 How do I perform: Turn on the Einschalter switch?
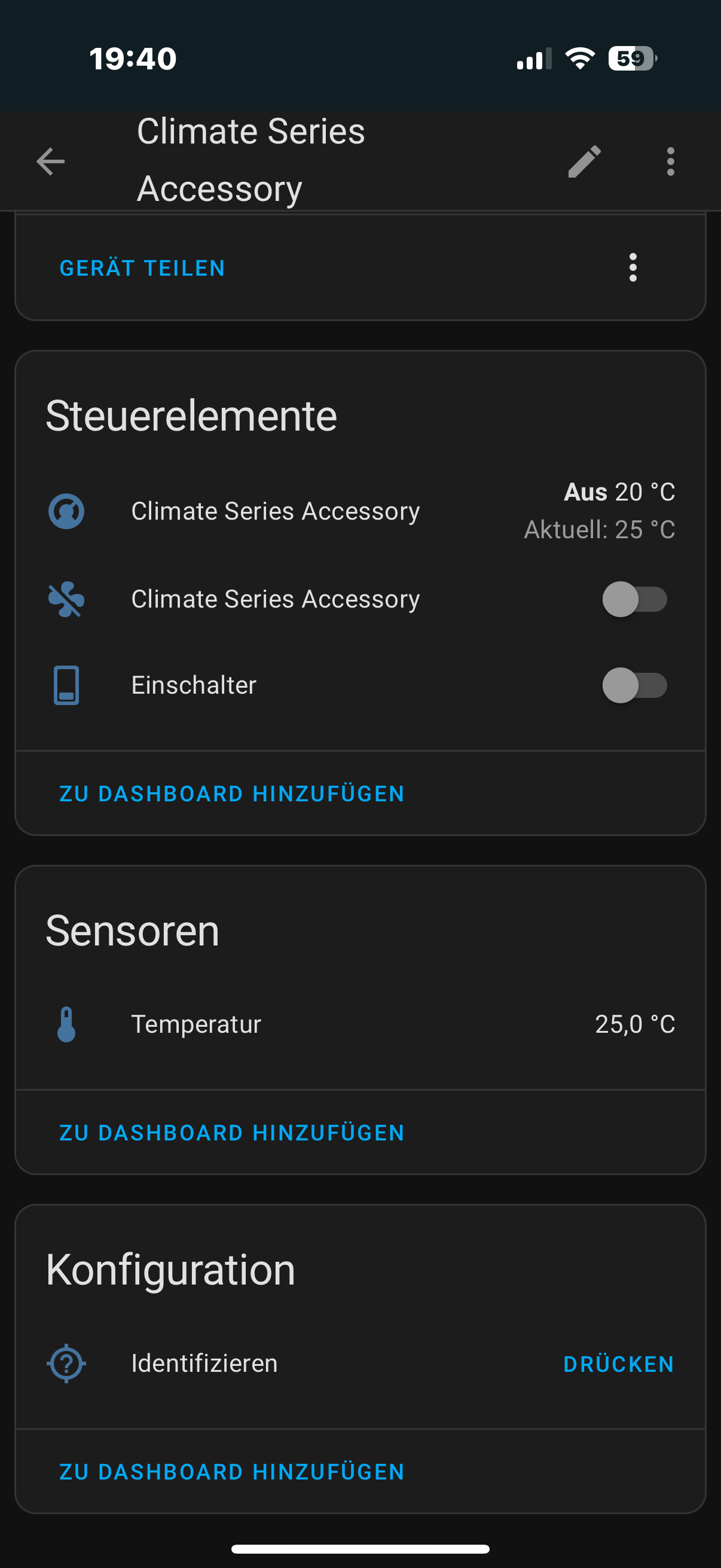[x=634, y=685]
